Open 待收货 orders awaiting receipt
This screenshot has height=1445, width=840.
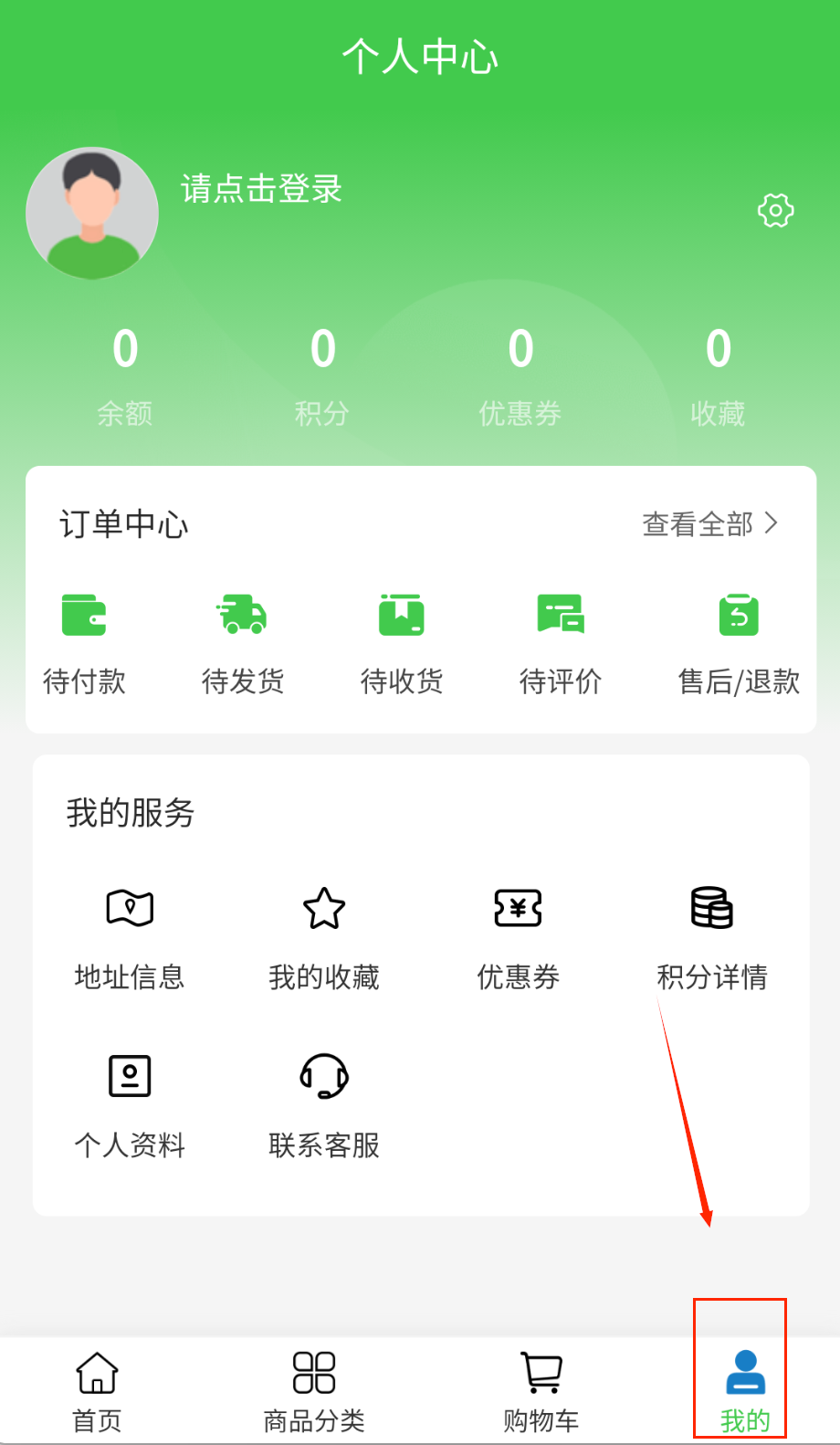click(x=402, y=639)
